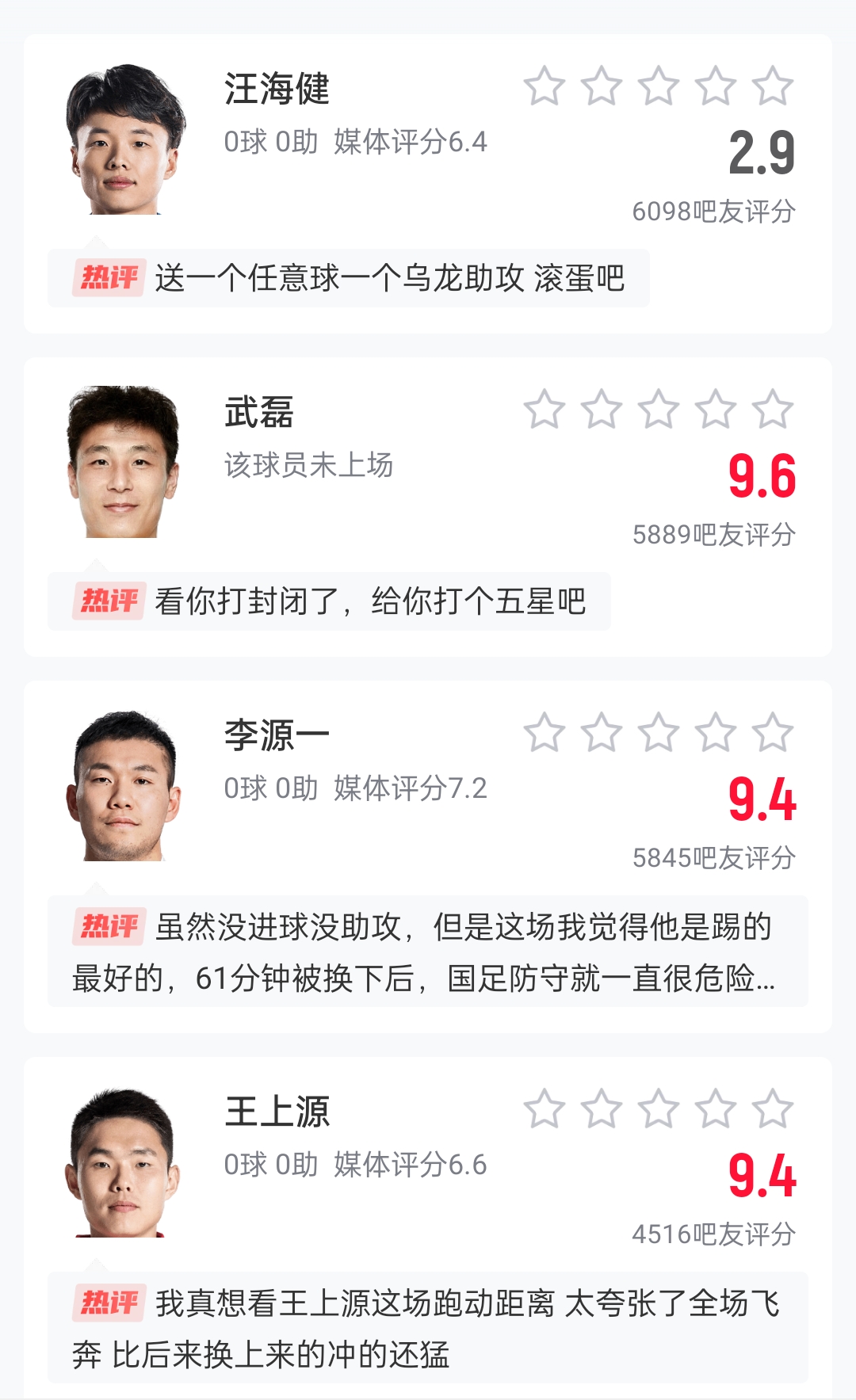The image size is (856, 1400).
Task: Rate 汪海健 five stars
Action: click(x=773, y=86)
